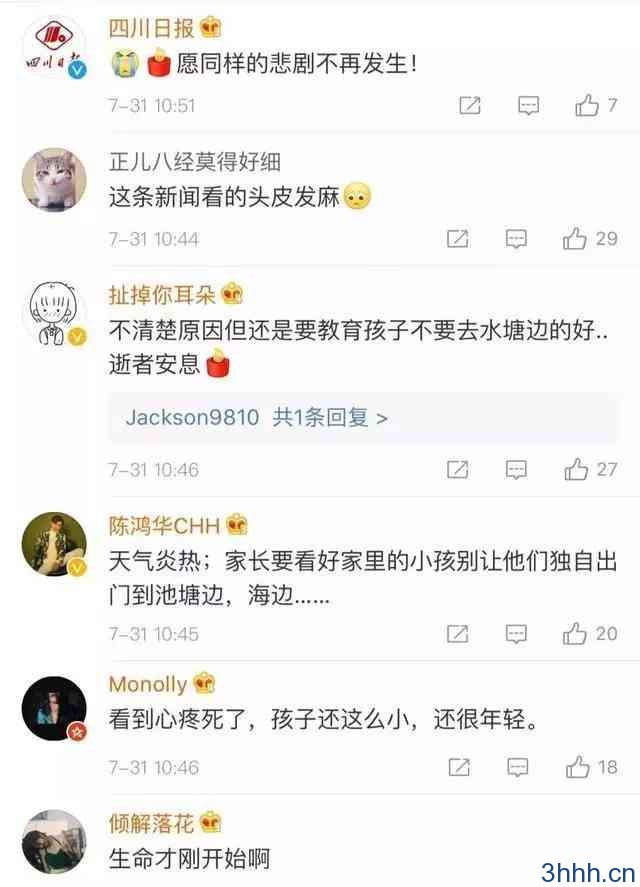Image resolution: width=640 pixels, height=887 pixels.
Task: Reply to 四川日报's comment
Action: [x=529, y=105]
